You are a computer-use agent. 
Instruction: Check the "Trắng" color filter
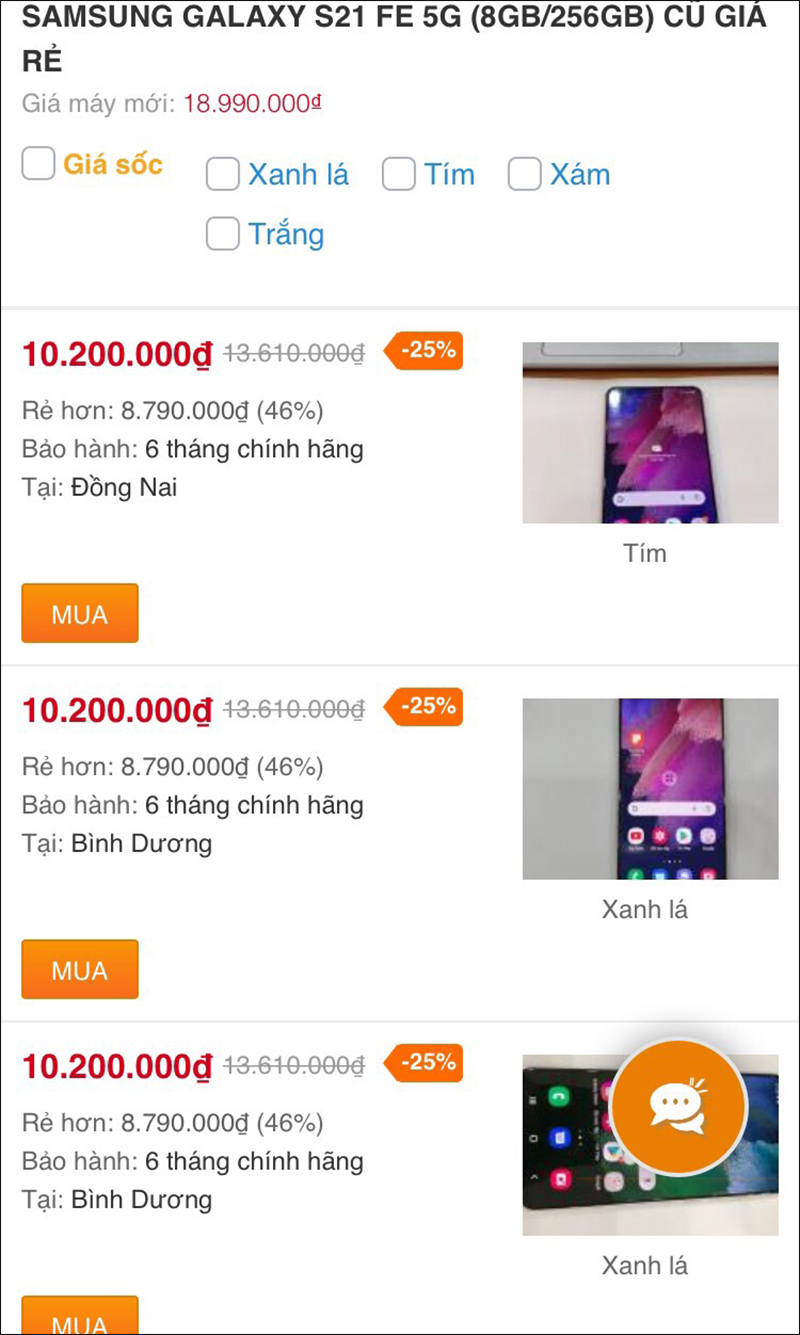pyautogui.click(x=222, y=233)
